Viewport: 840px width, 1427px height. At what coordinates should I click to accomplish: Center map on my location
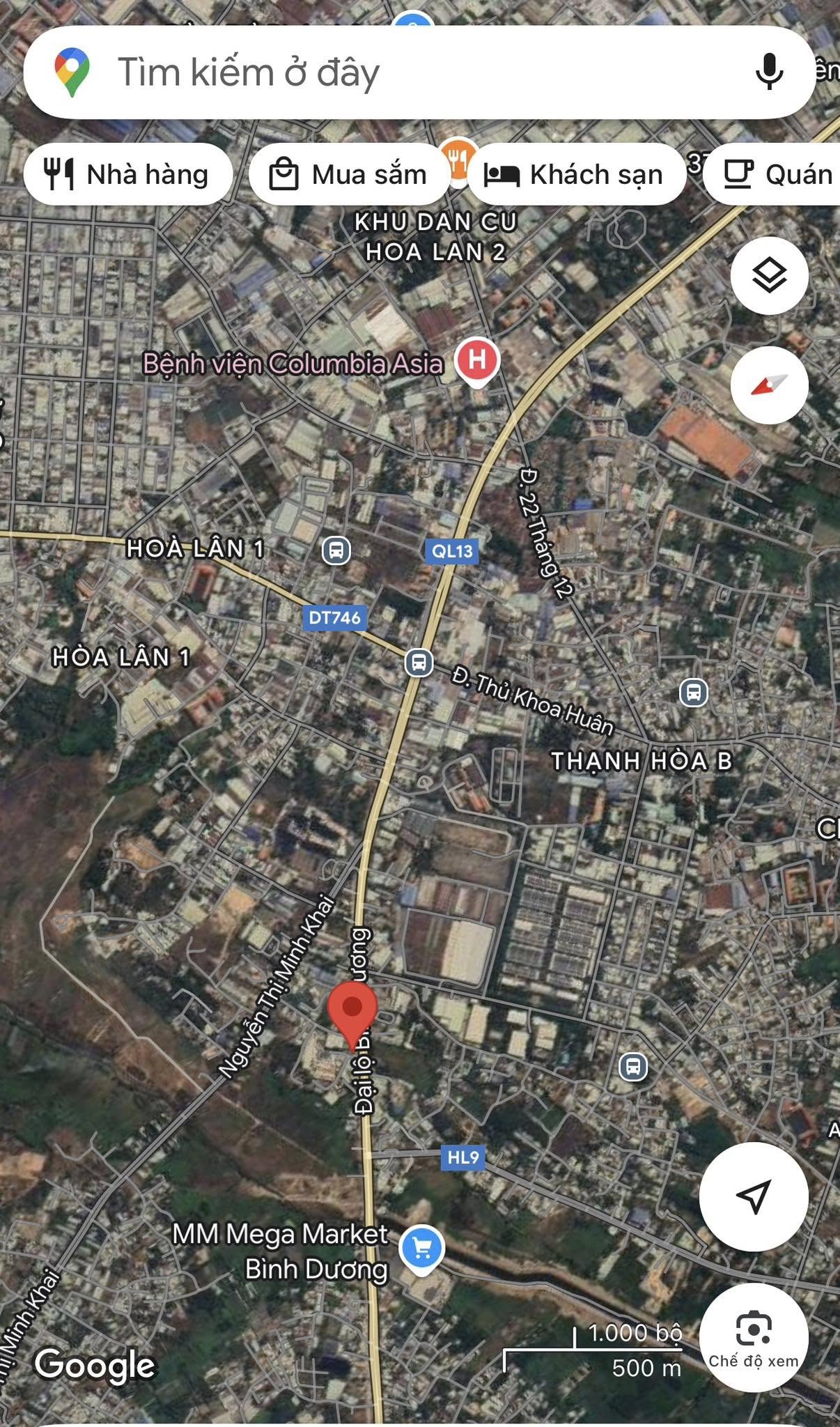[754, 1196]
